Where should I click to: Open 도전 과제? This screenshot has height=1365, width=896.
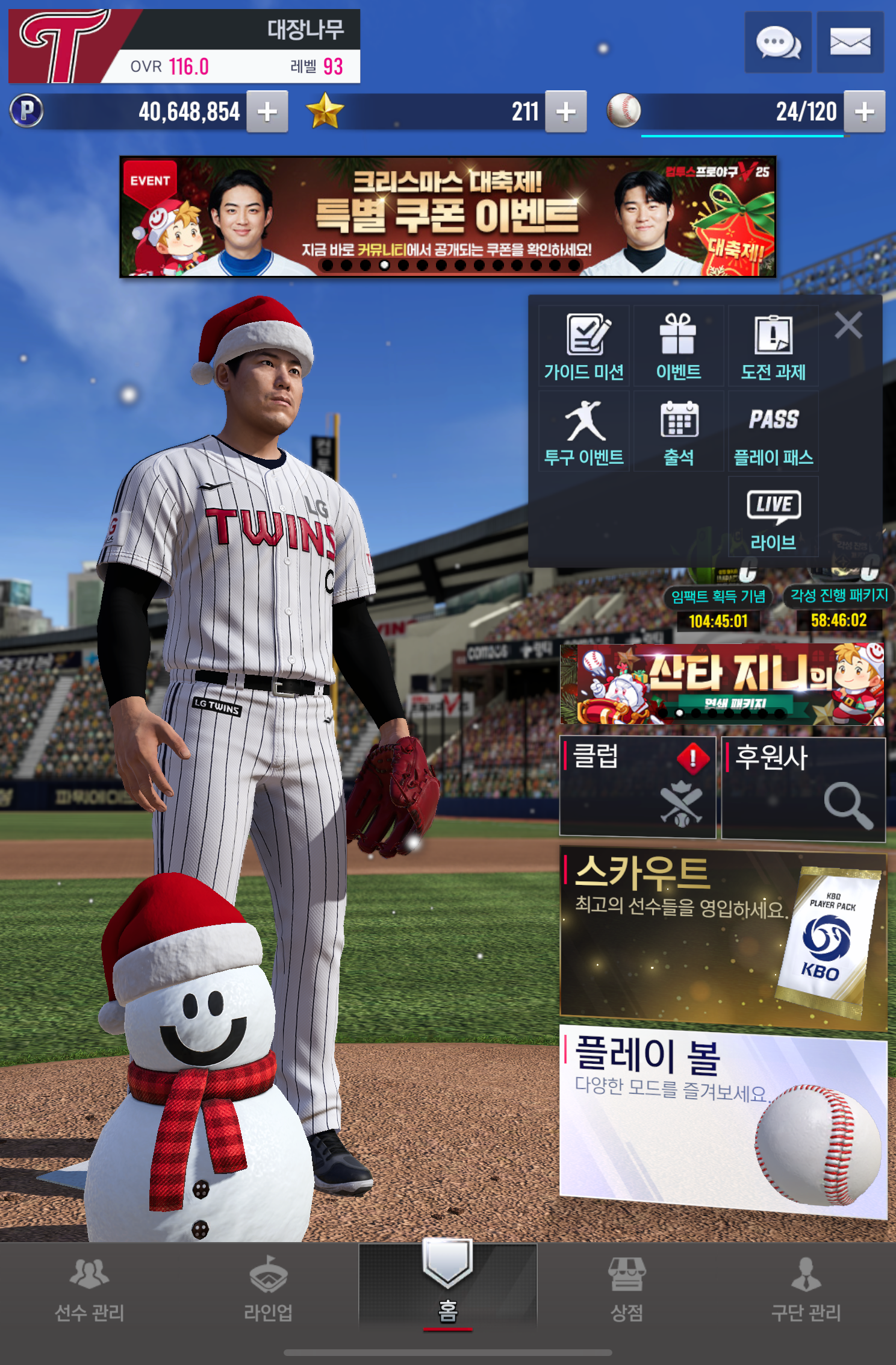click(773, 346)
